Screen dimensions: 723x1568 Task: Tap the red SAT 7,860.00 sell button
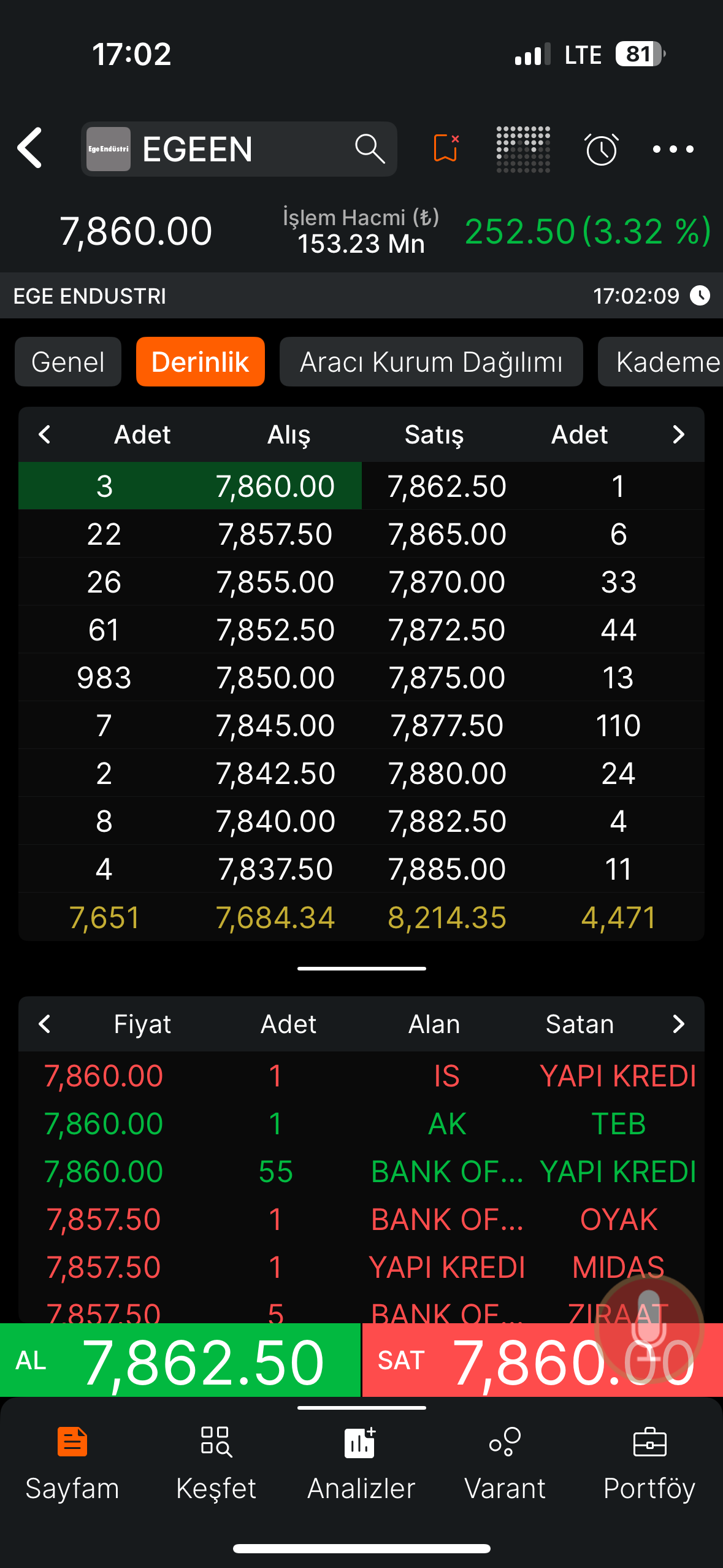tap(543, 1360)
